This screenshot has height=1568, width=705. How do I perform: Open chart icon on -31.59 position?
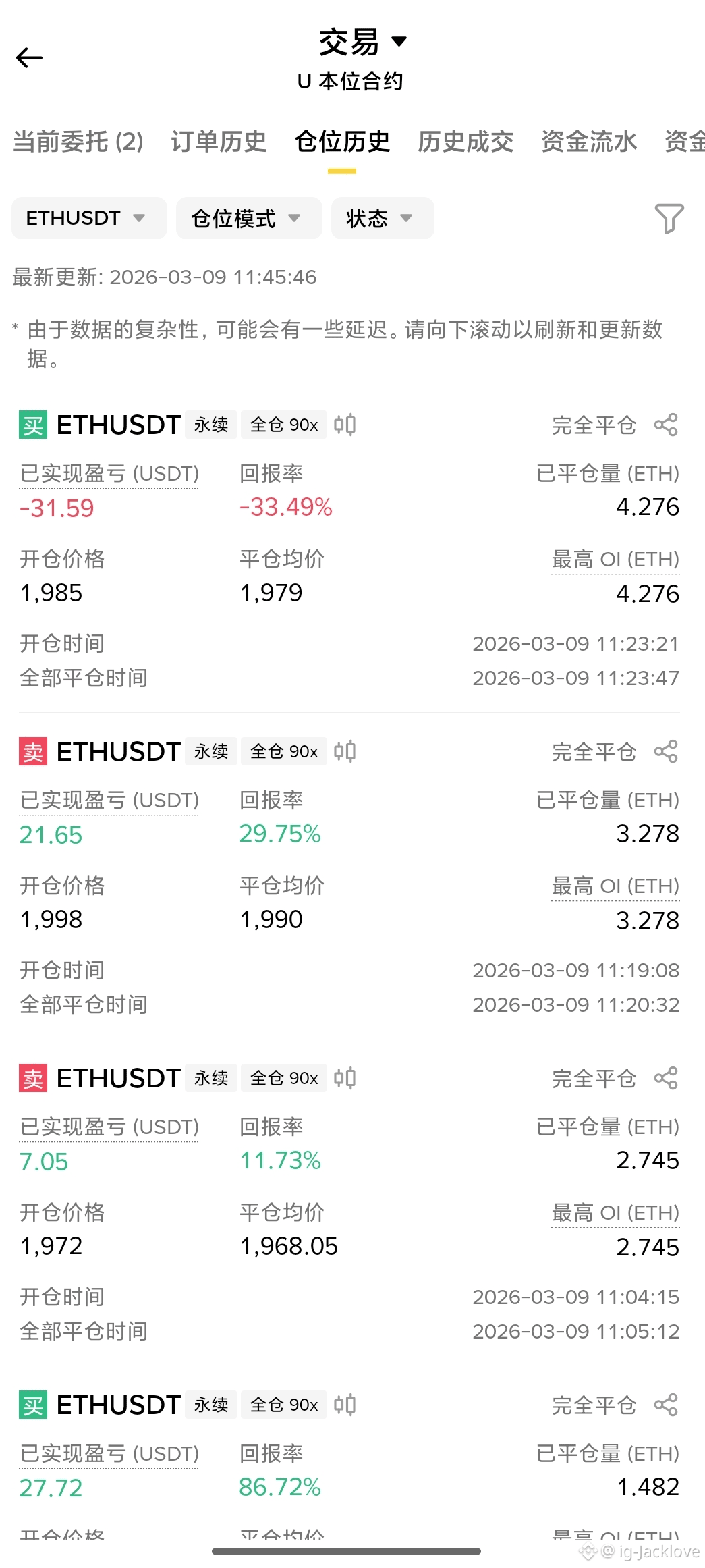tap(345, 425)
